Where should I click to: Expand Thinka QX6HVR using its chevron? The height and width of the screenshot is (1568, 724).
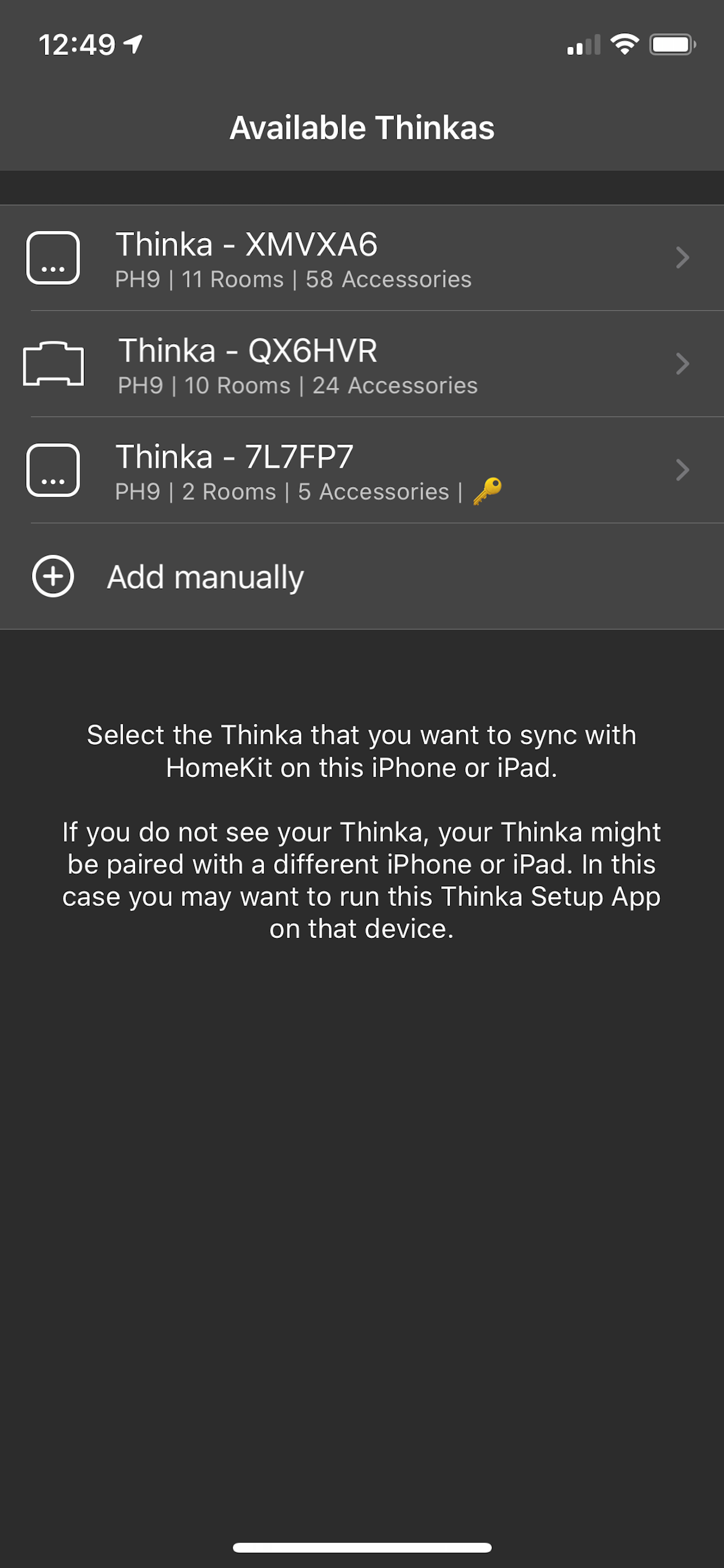pyautogui.click(x=683, y=365)
